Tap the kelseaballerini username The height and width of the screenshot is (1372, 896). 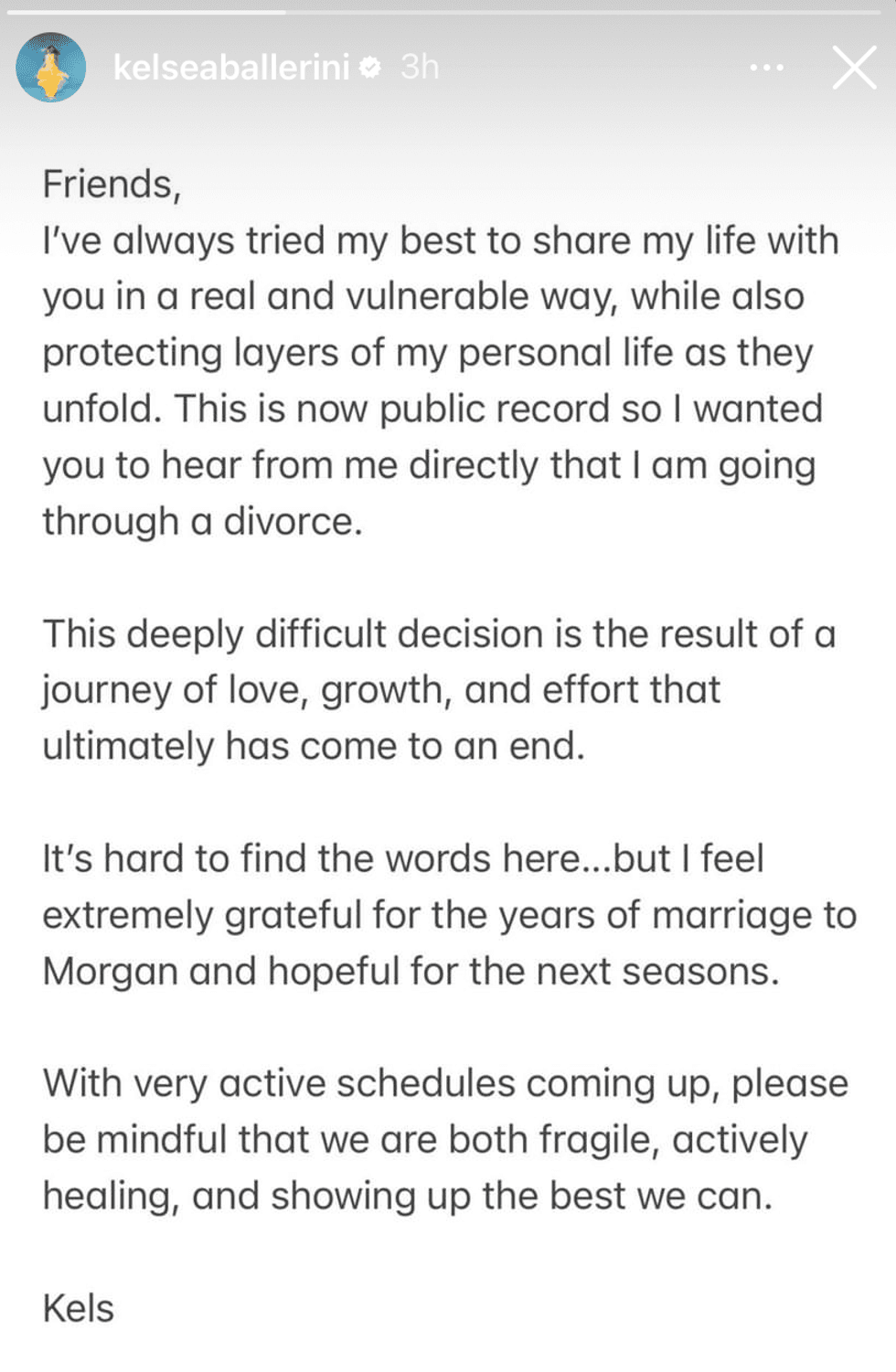[x=231, y=68]
